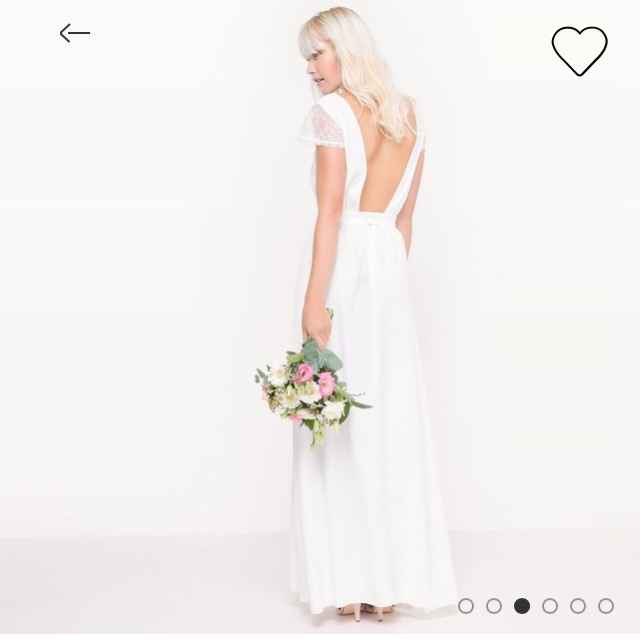Add this dress to favorites with the heart
Screen dimensions: 640x643
(x=579, y=50)
